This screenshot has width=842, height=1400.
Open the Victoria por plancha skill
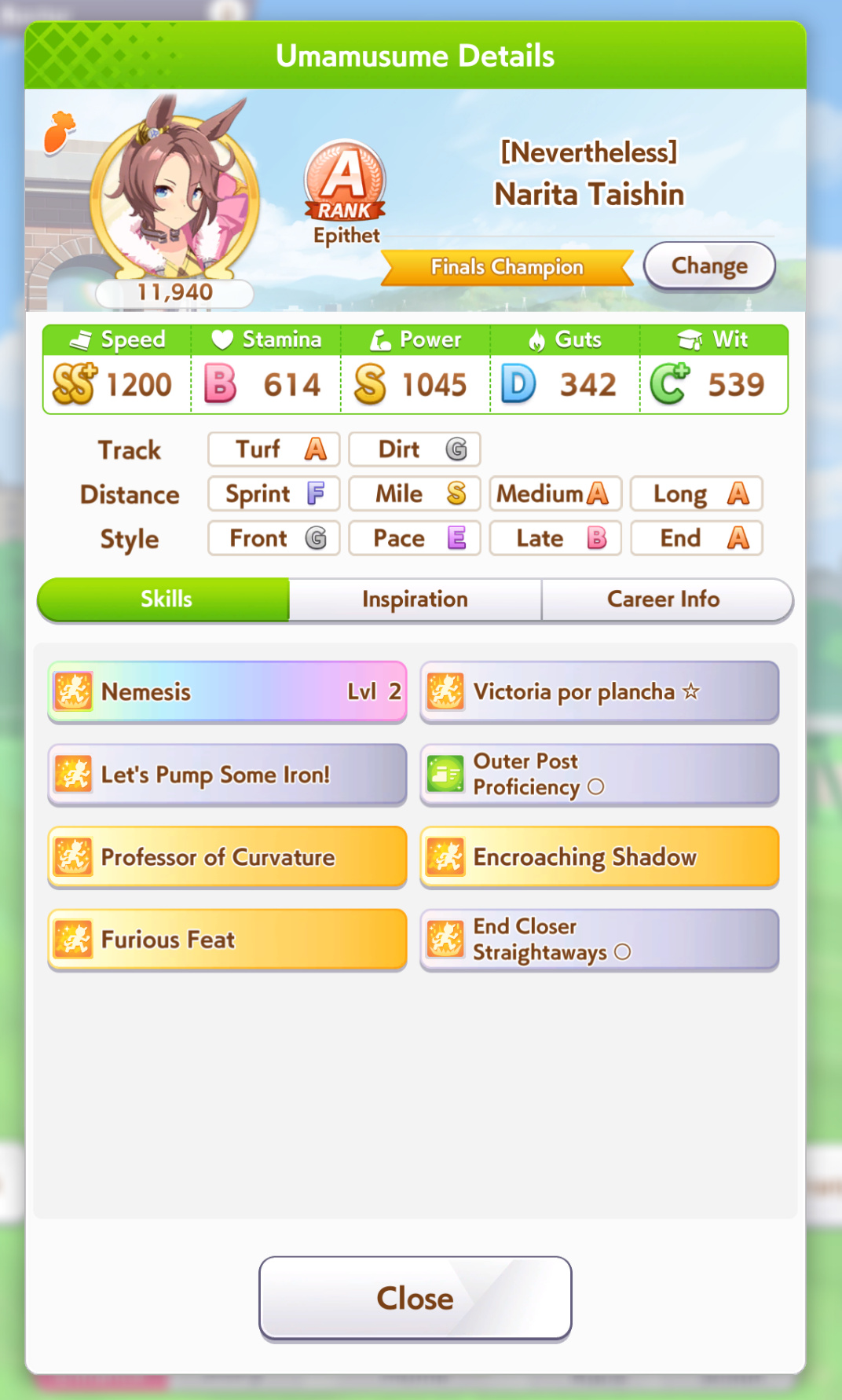[600, 691]
